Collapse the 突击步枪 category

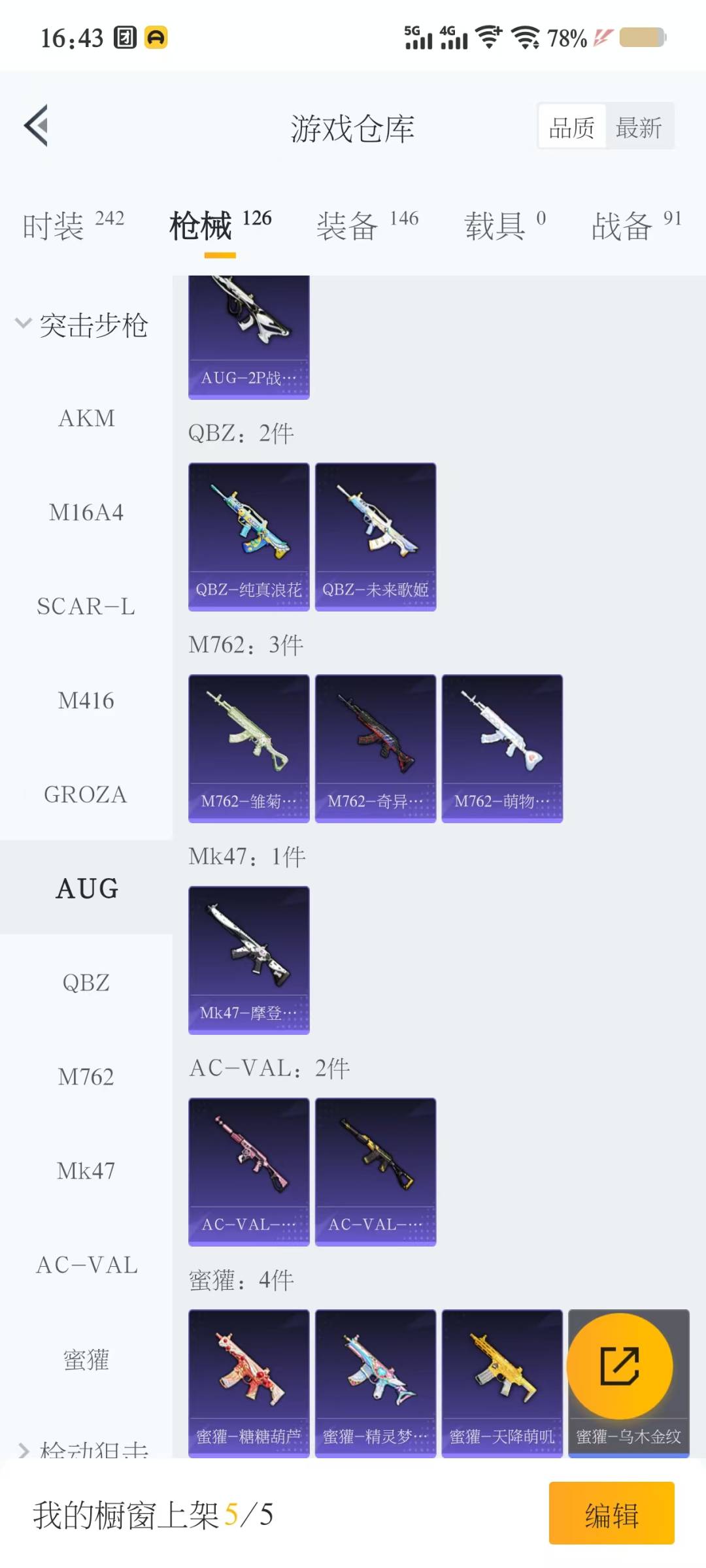[82, 325]
